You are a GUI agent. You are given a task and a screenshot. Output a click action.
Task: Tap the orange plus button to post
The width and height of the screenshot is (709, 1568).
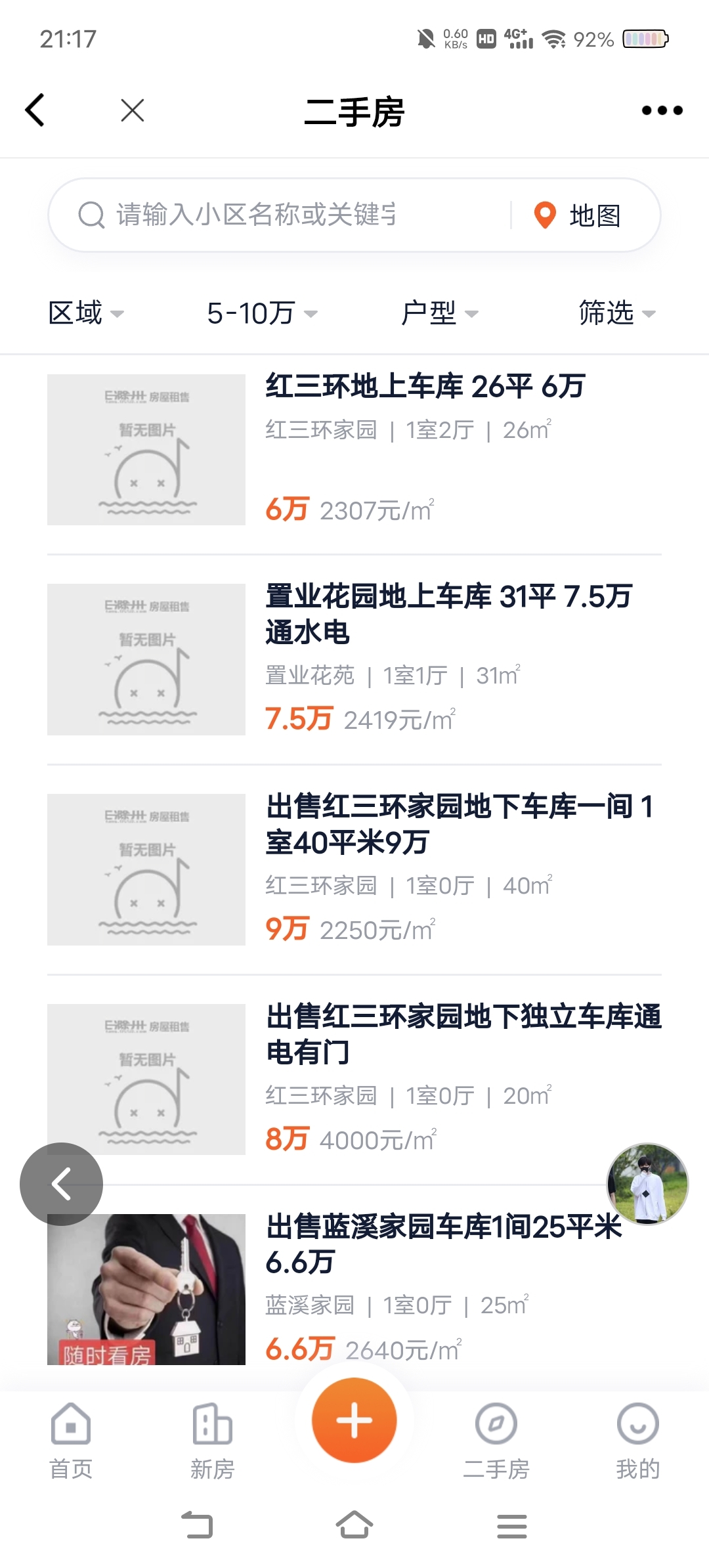354,1420
